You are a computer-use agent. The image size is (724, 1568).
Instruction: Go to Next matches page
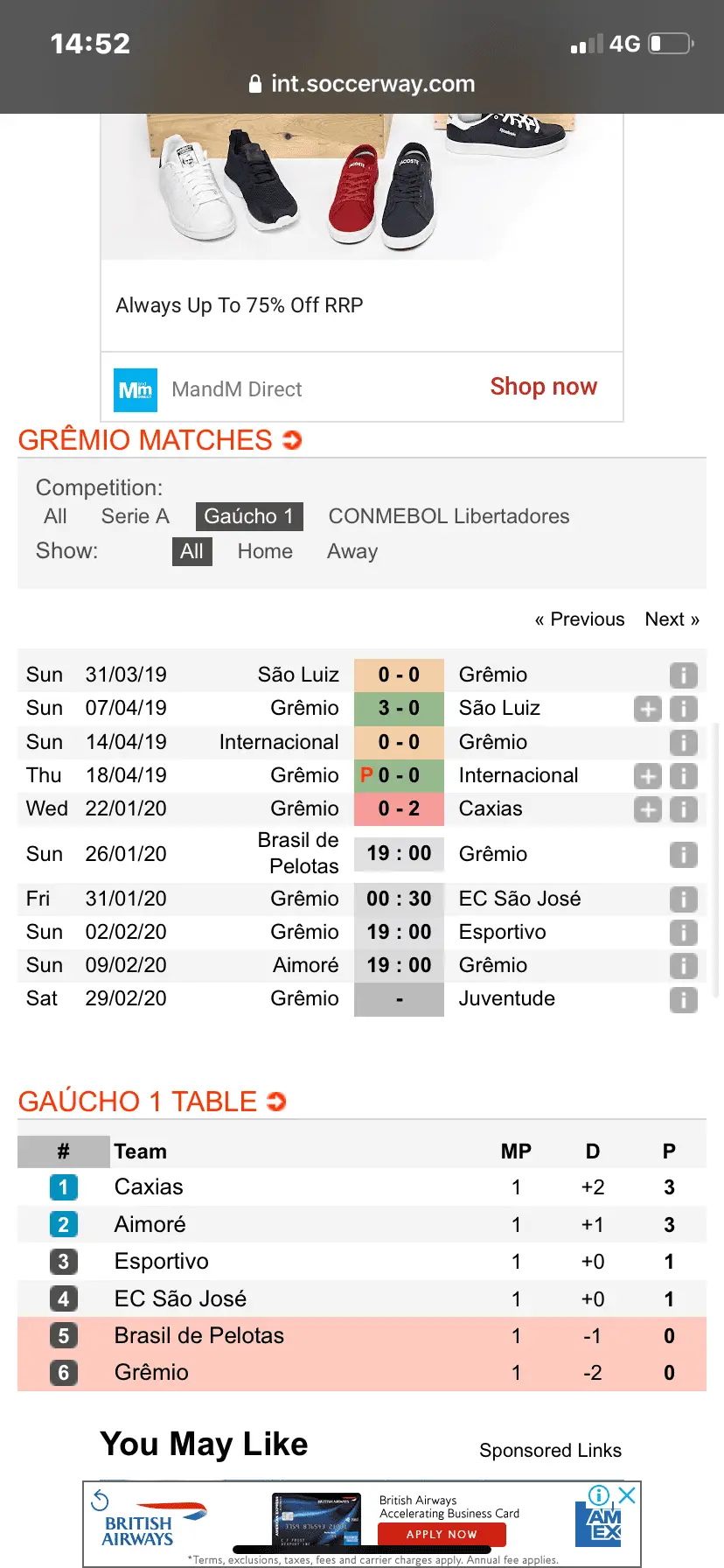click(672, 619)
